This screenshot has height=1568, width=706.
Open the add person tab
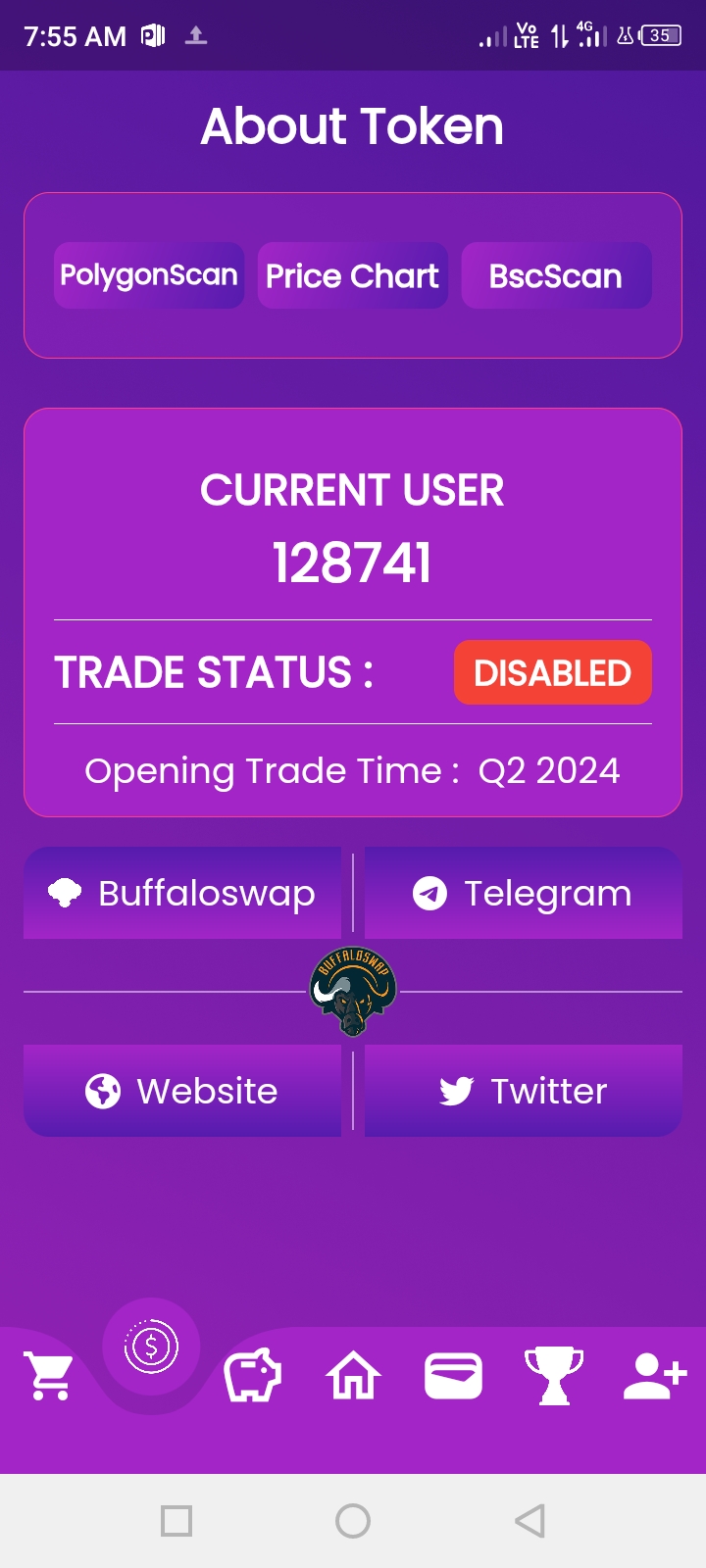(655, 1376)
